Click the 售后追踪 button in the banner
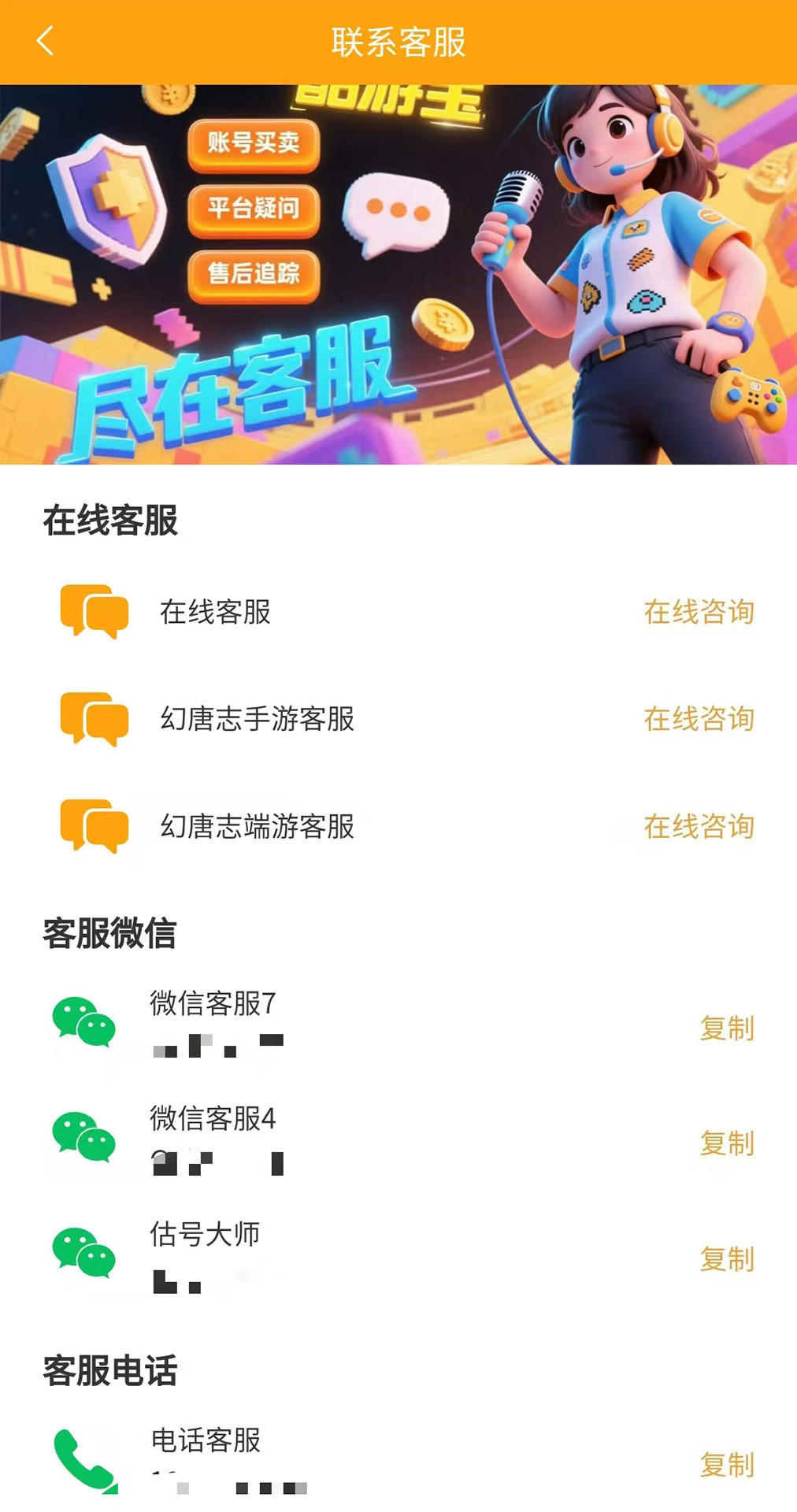Image resolution: width=797 pixels, height=1512 pixels. coord(254,275)
